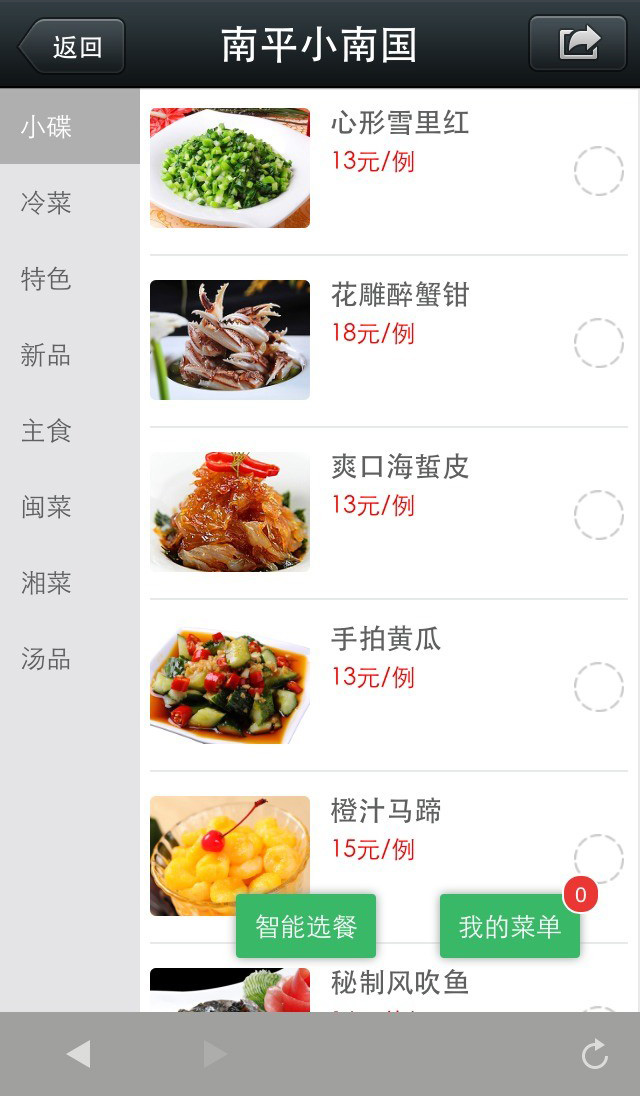Tap the 智能选餐 button
The height and width of the screenshot is (1096, 640).
click(306, 926)
